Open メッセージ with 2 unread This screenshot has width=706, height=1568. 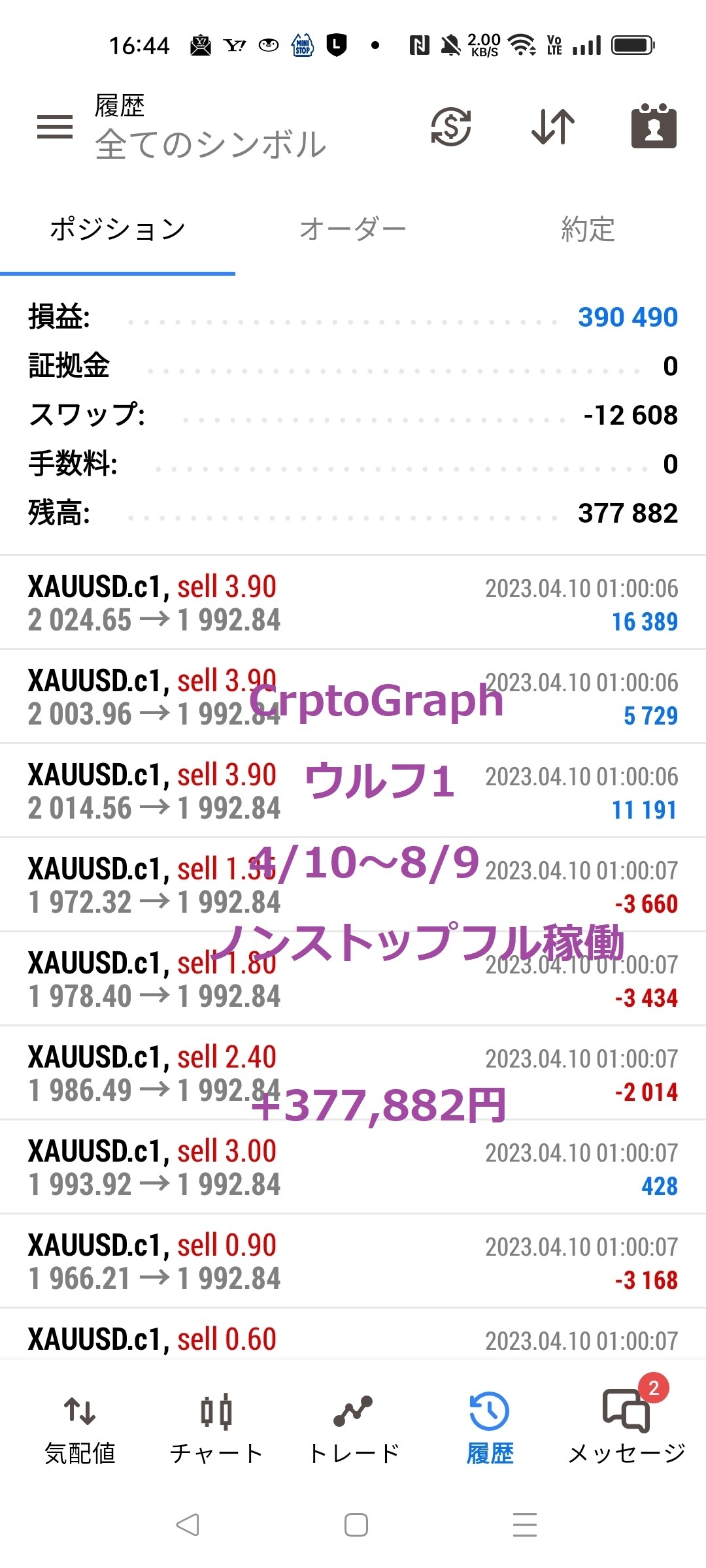coord(626,1430)
